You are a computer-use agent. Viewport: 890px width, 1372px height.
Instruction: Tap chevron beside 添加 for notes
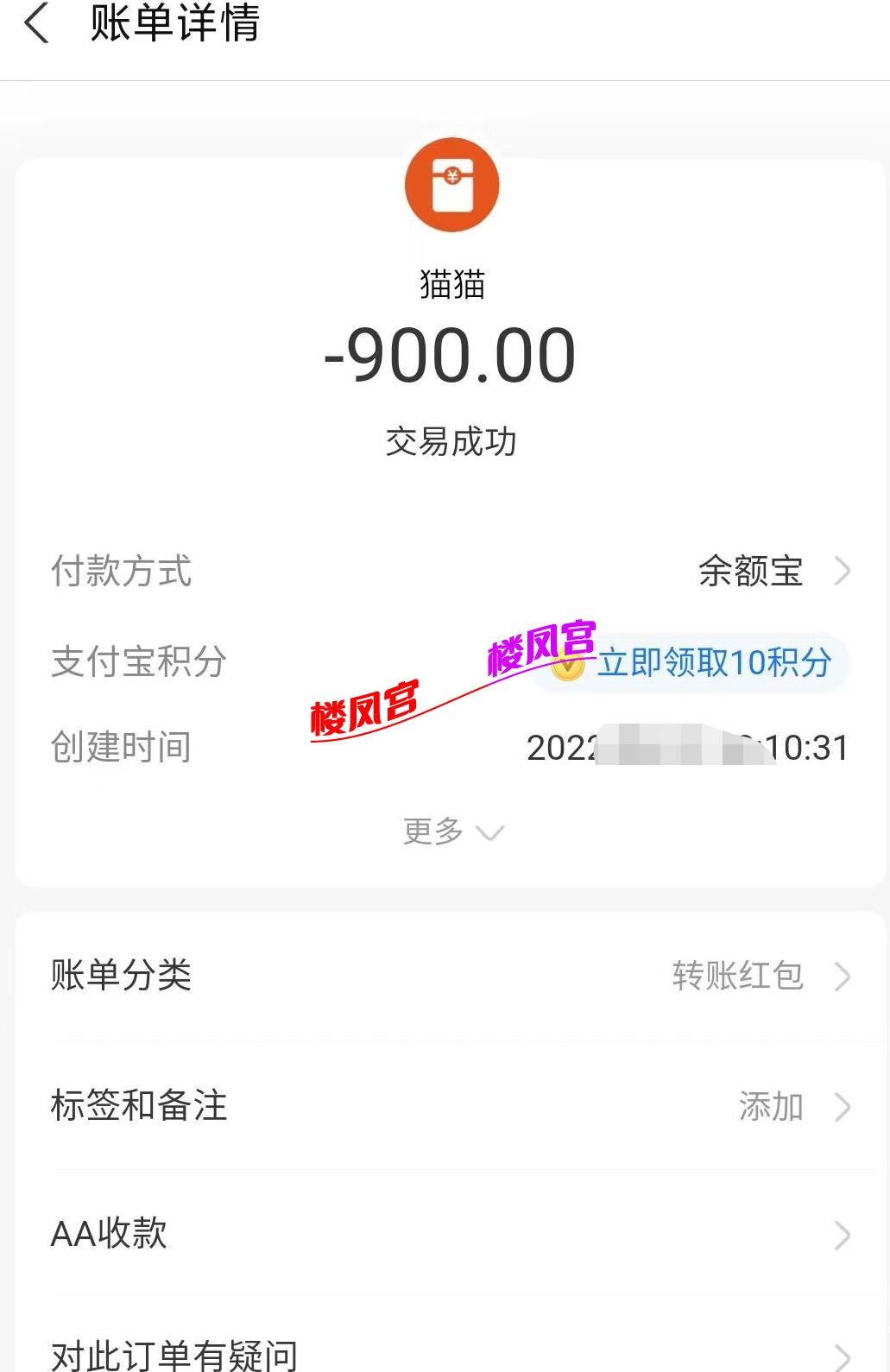click(844, 1106)
